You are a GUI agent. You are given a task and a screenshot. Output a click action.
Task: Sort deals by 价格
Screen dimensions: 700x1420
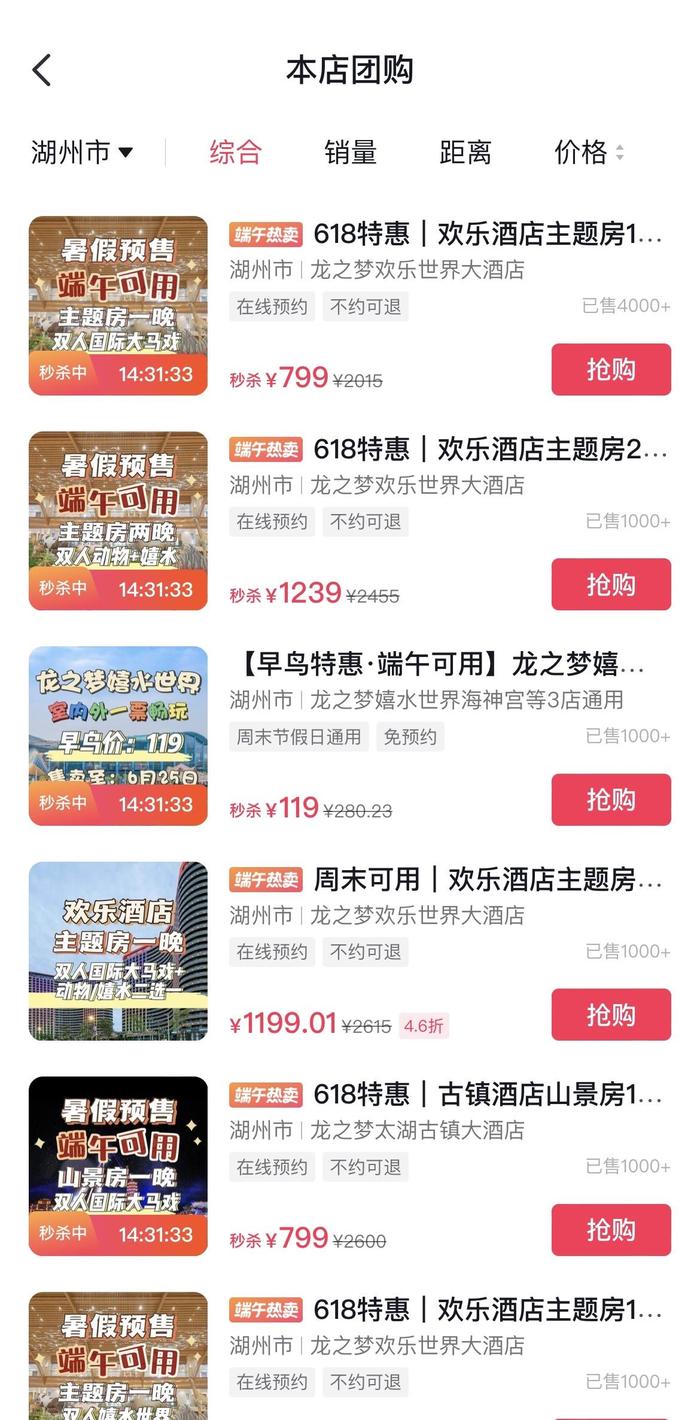coord(588,153)
